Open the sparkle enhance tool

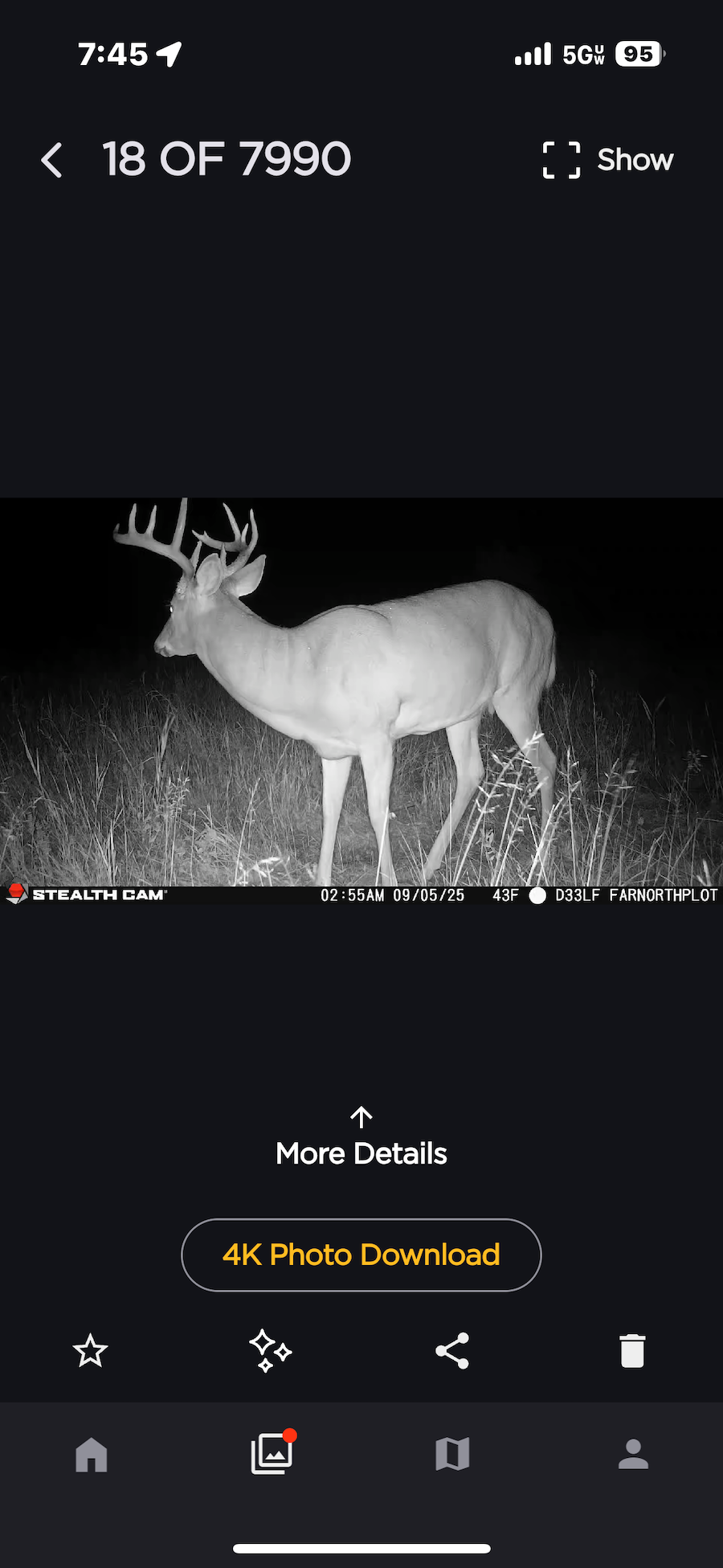270,1351
